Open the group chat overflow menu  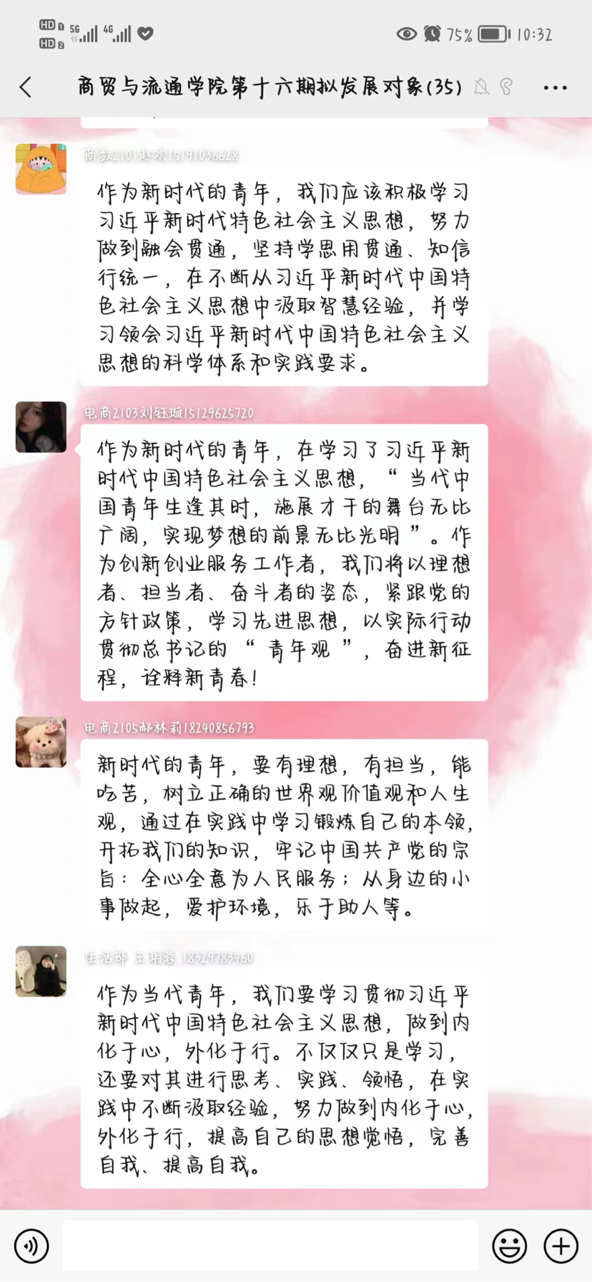555,88
